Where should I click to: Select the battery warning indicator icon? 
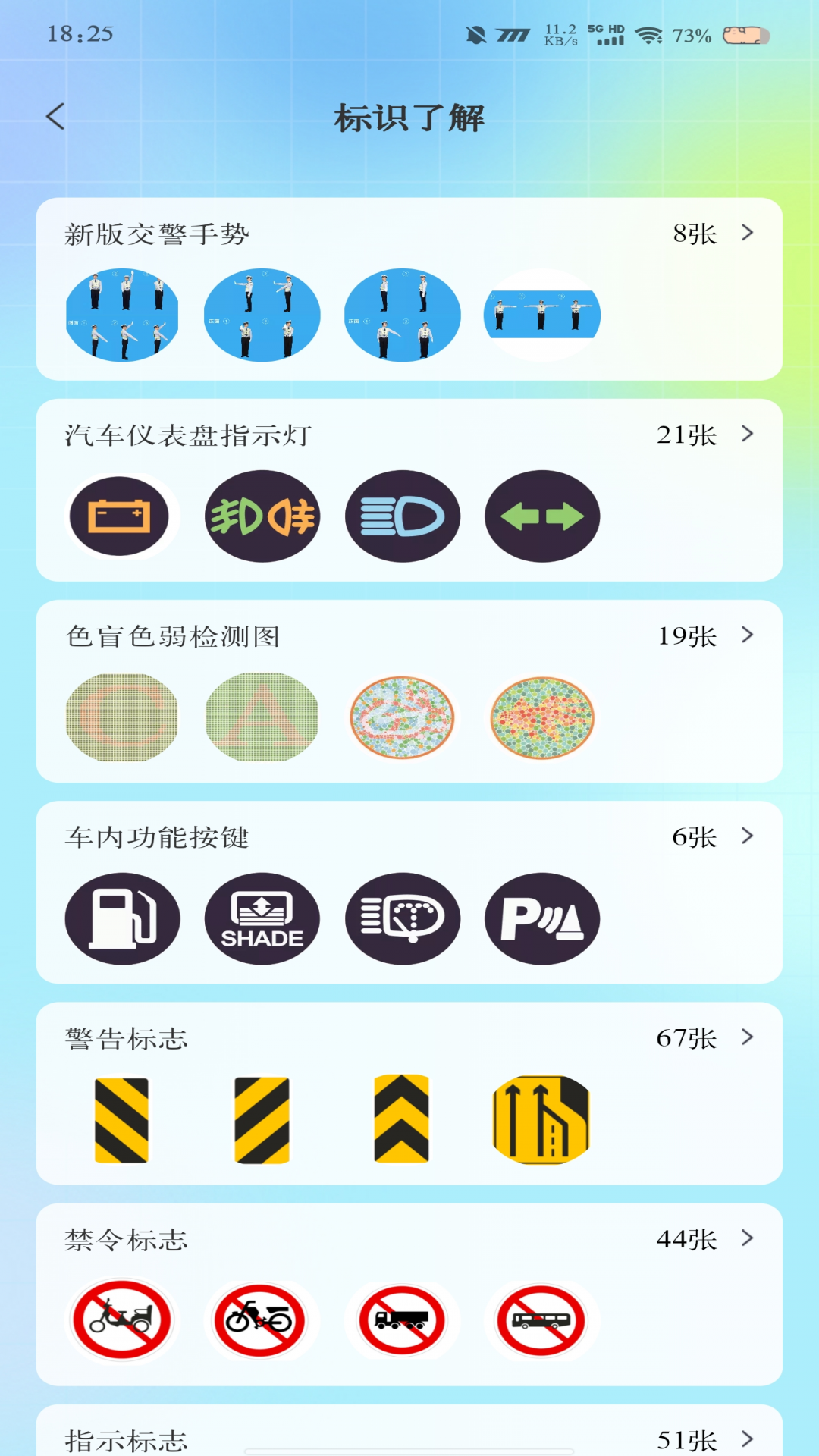point(123,516)
